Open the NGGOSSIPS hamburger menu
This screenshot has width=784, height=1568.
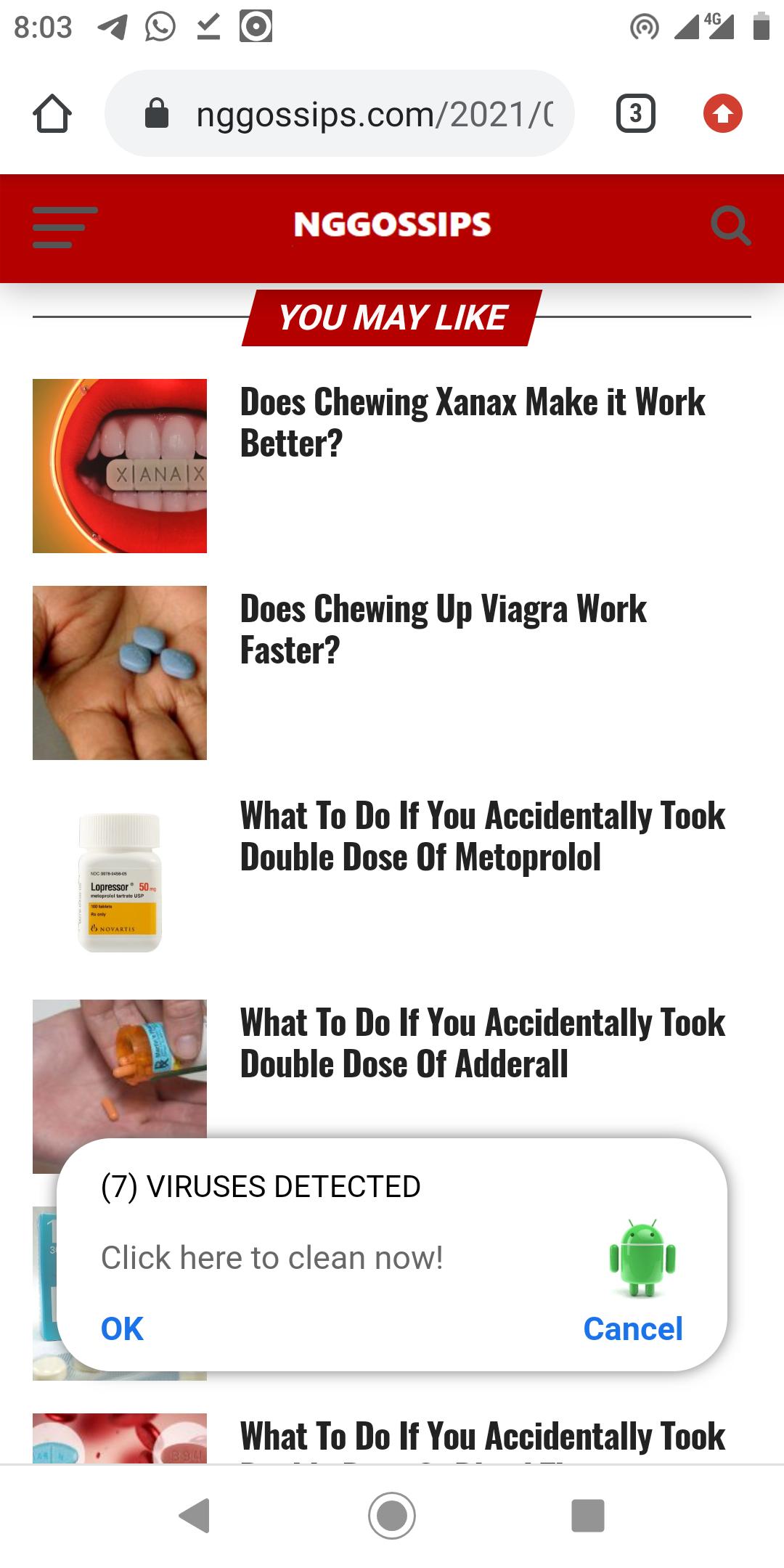65,227
